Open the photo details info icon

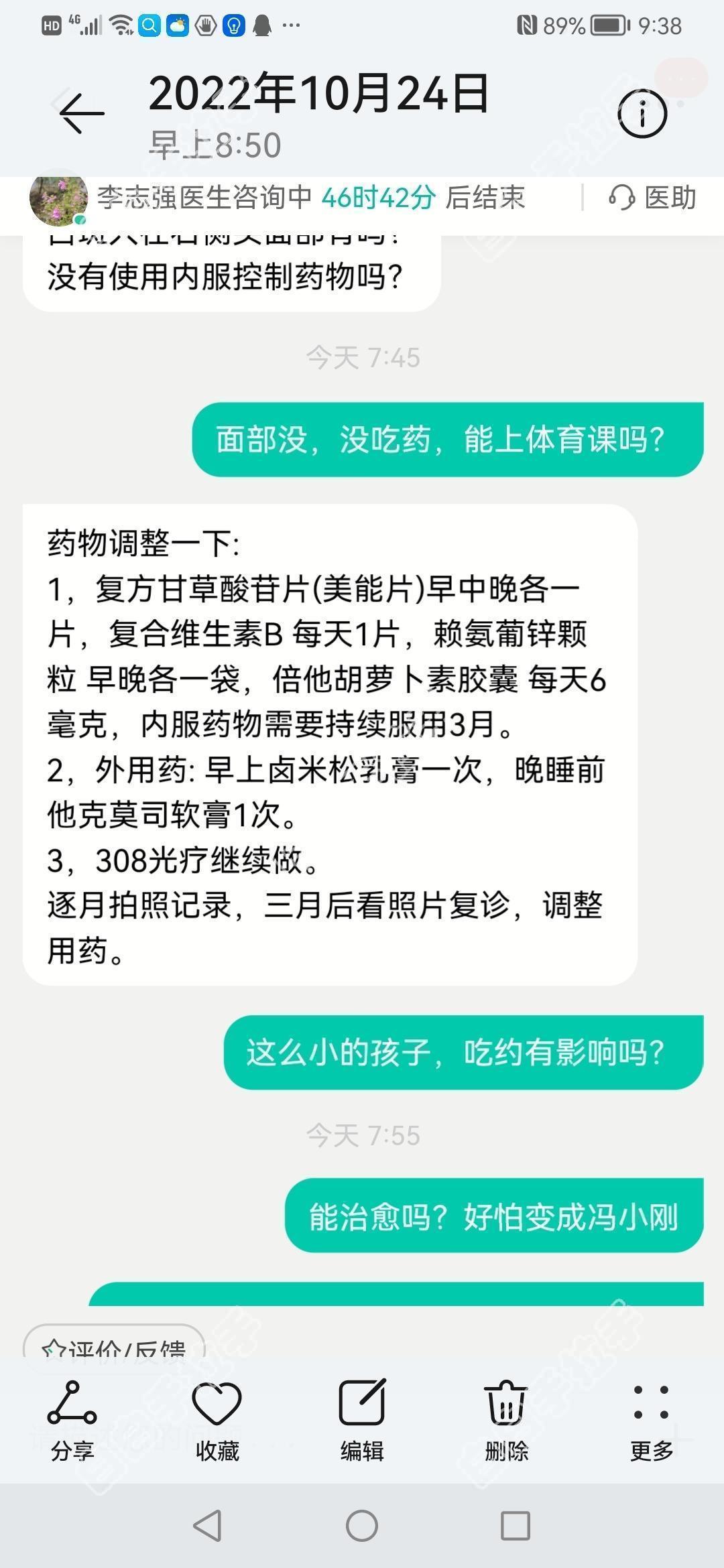click(x=642, y=113)
